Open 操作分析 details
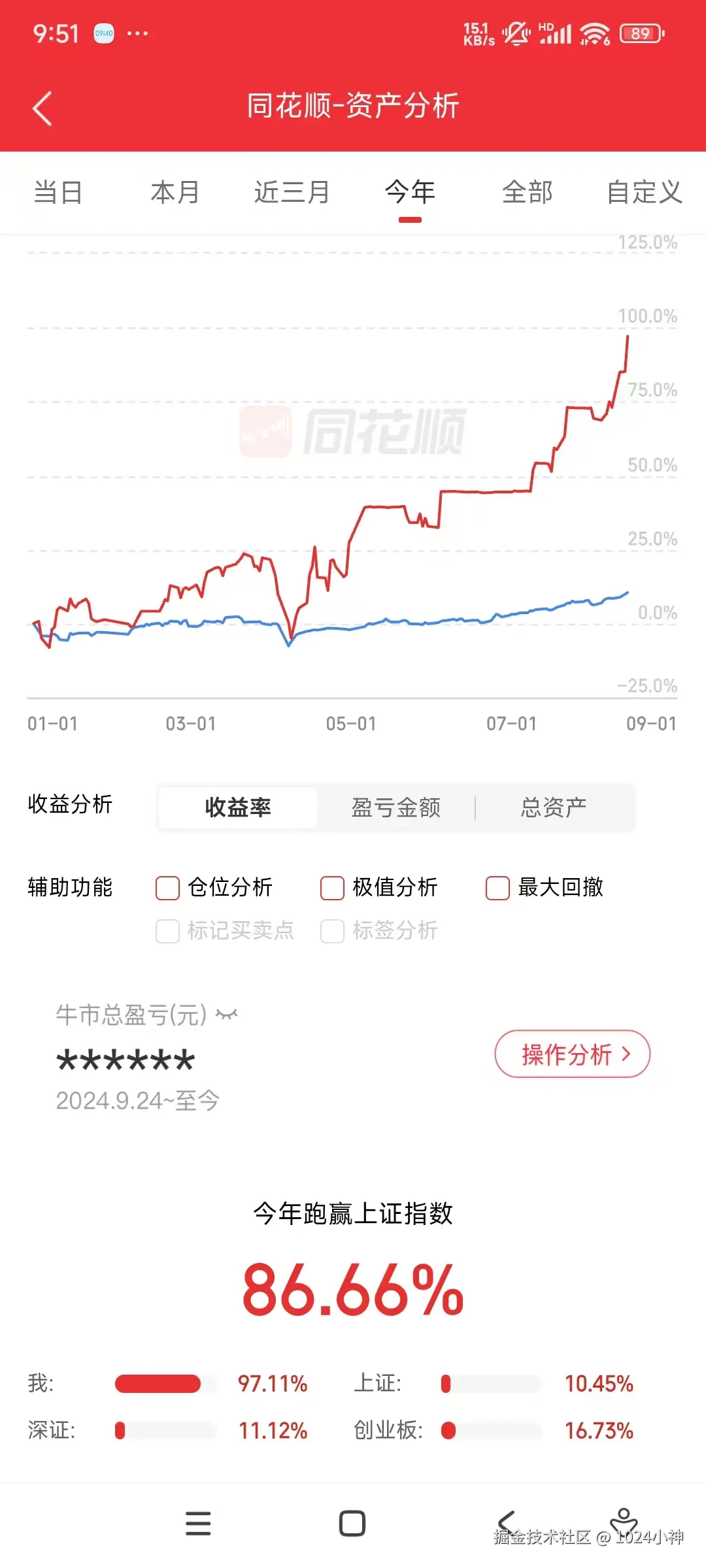706x1568 pixels. (573, 1054)
